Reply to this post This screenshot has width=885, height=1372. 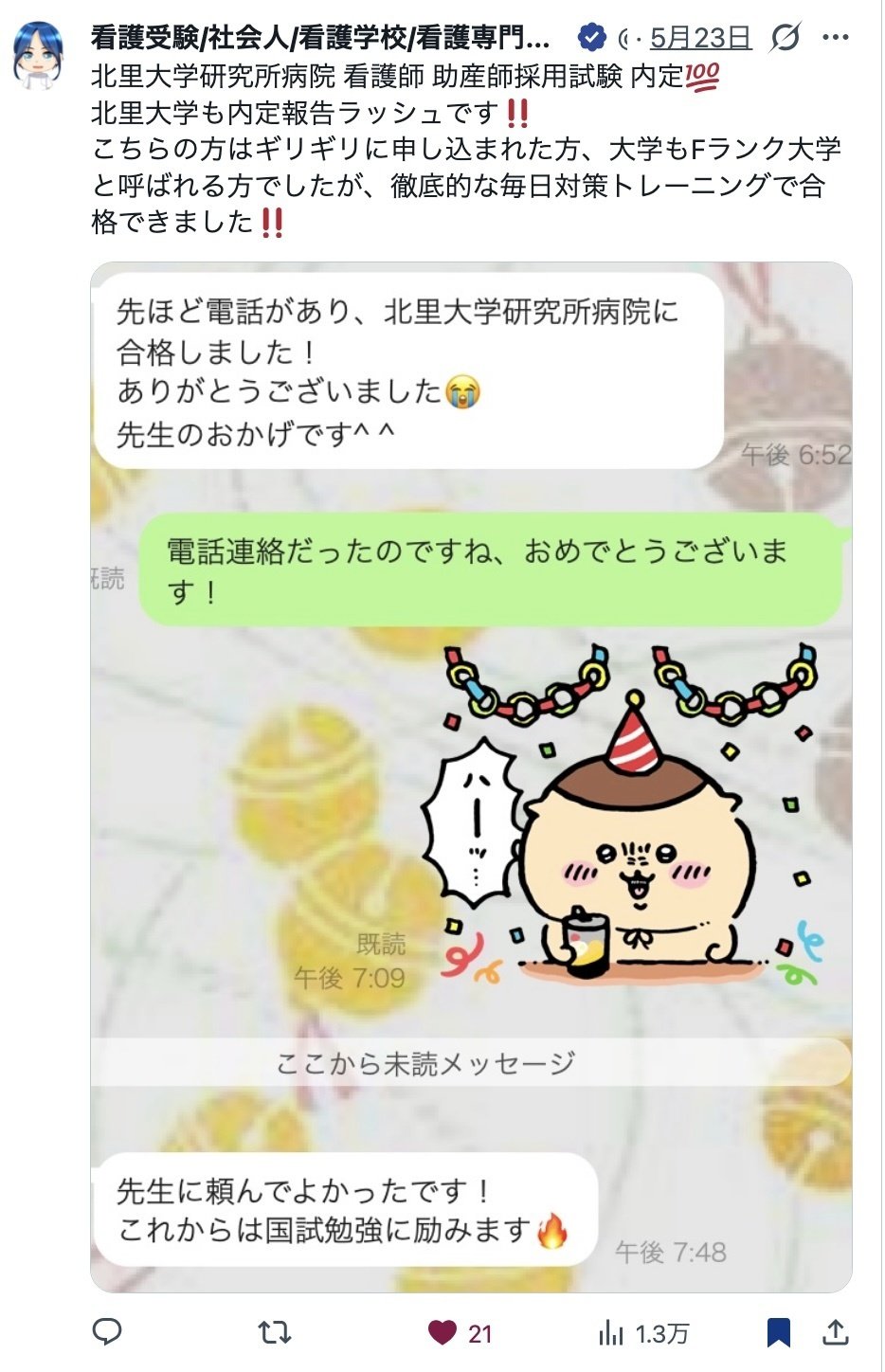(107, 1332)
